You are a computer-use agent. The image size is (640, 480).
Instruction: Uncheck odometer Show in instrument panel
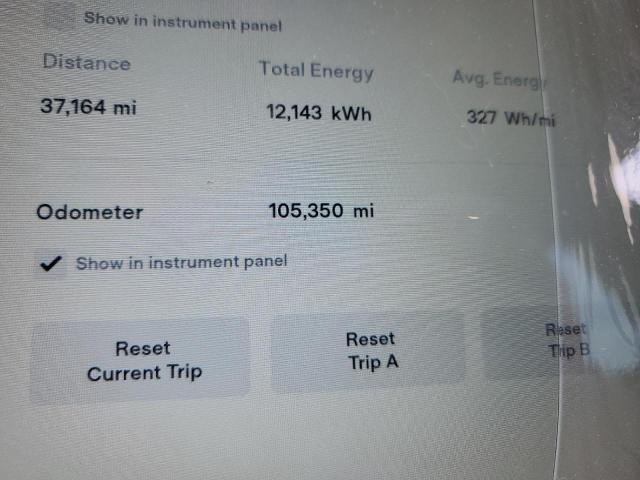(51, 263)
